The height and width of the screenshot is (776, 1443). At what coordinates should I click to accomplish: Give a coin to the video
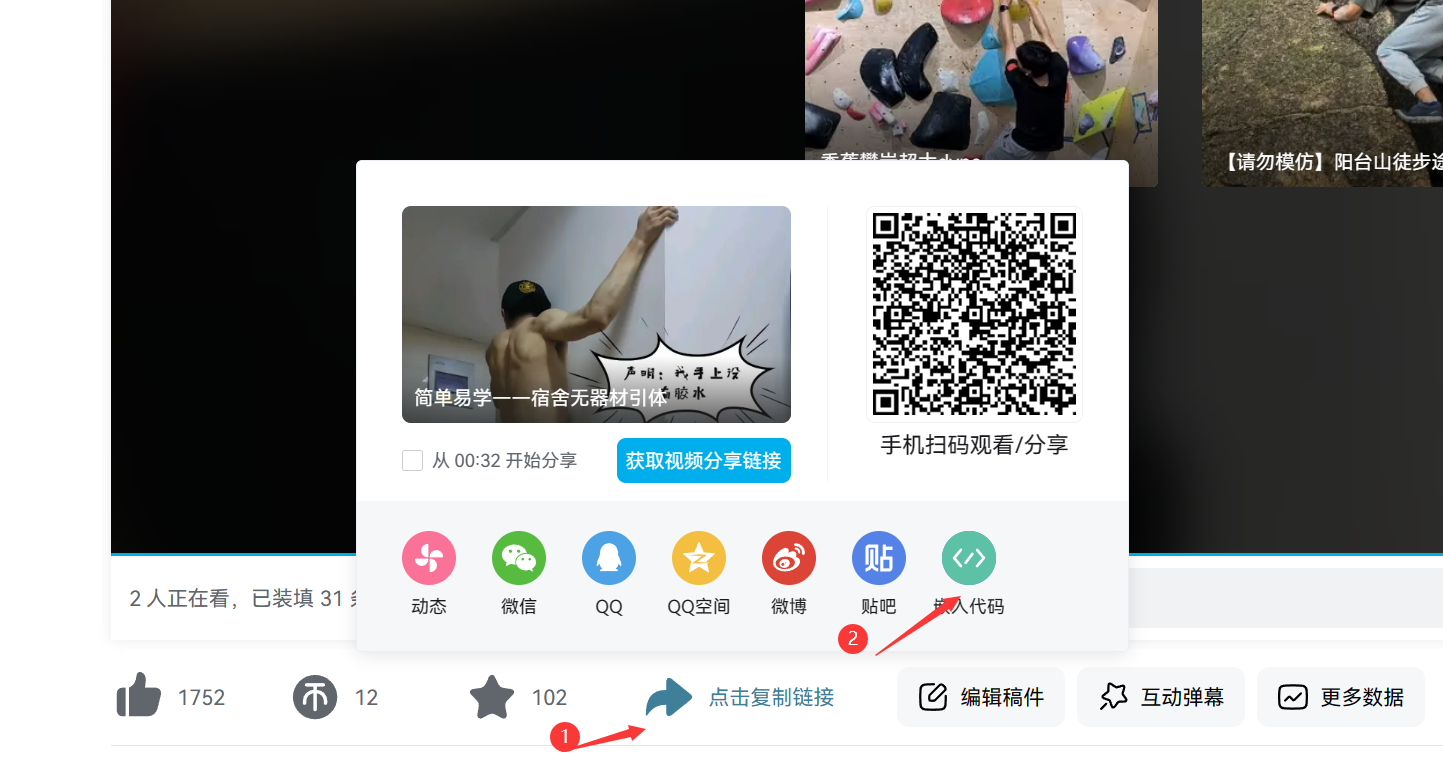point(315,697)
